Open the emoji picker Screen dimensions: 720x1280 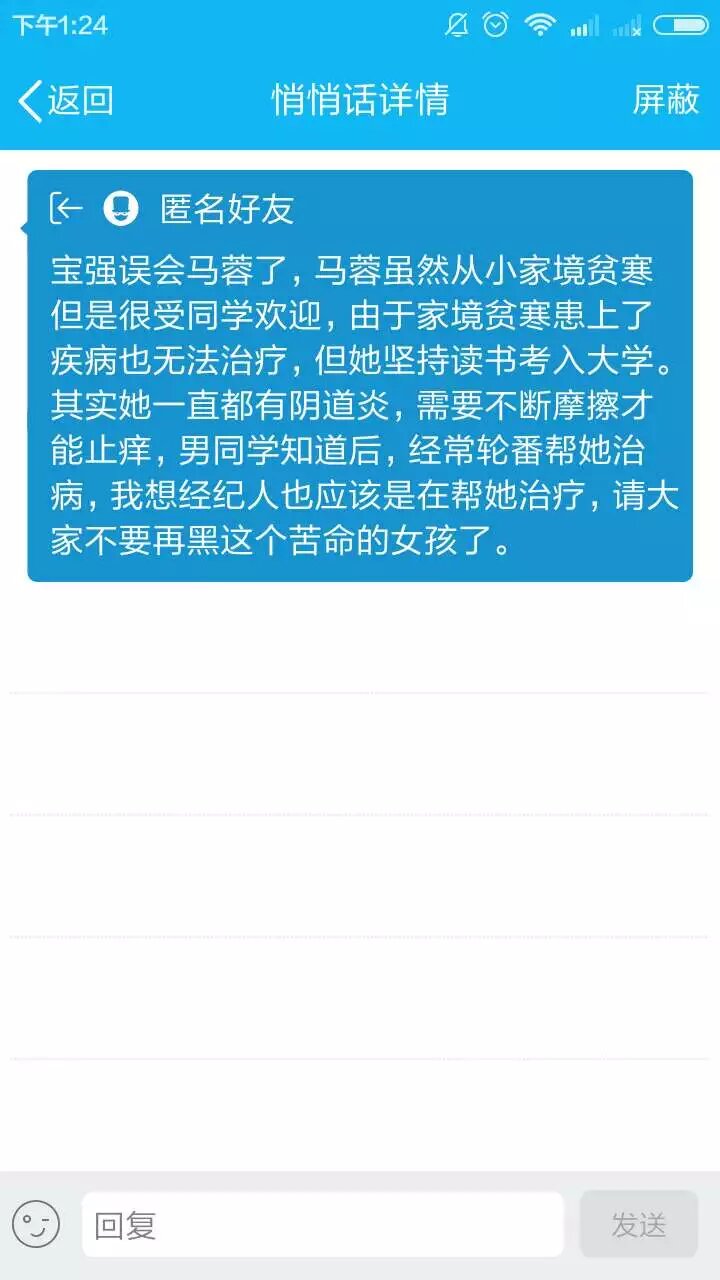click(36, 1224)
